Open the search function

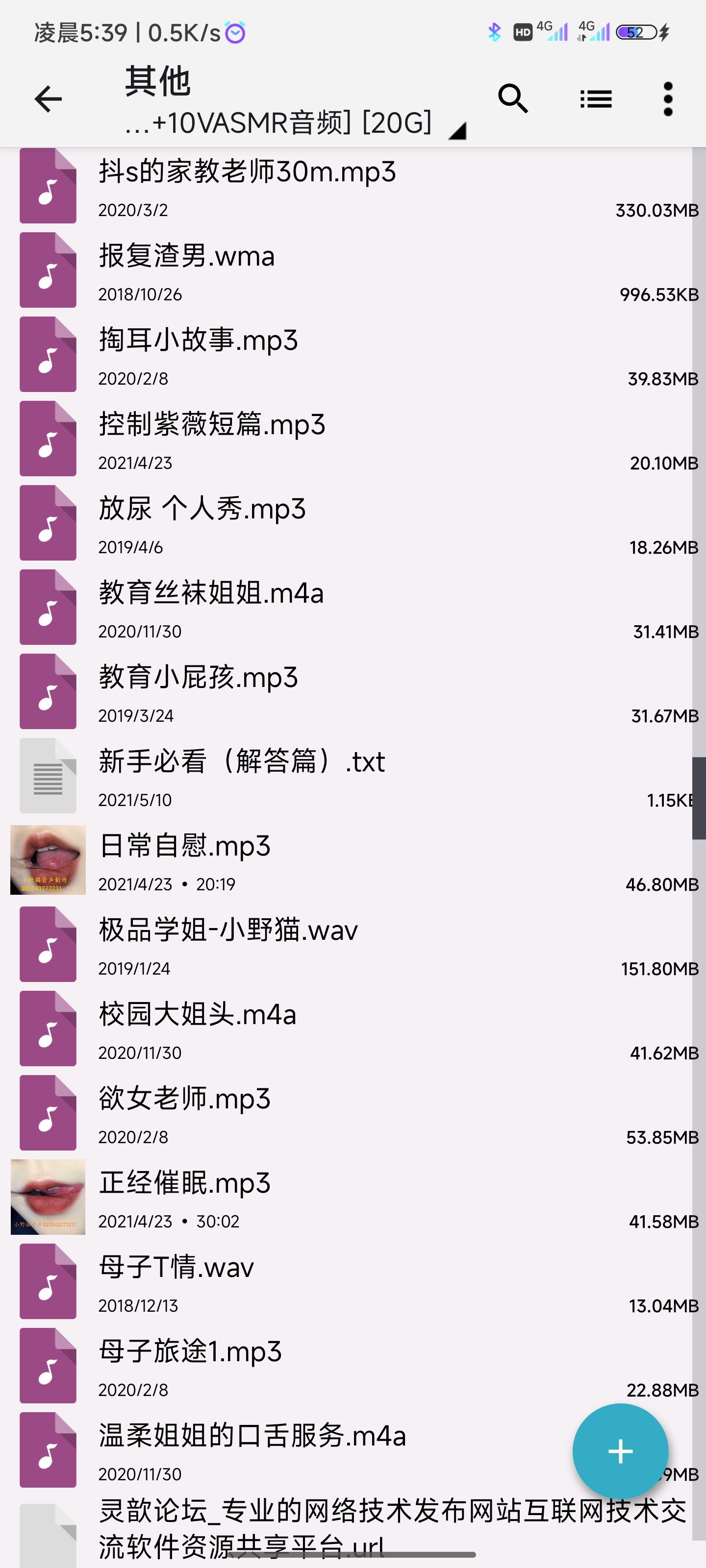pos(513,98)
